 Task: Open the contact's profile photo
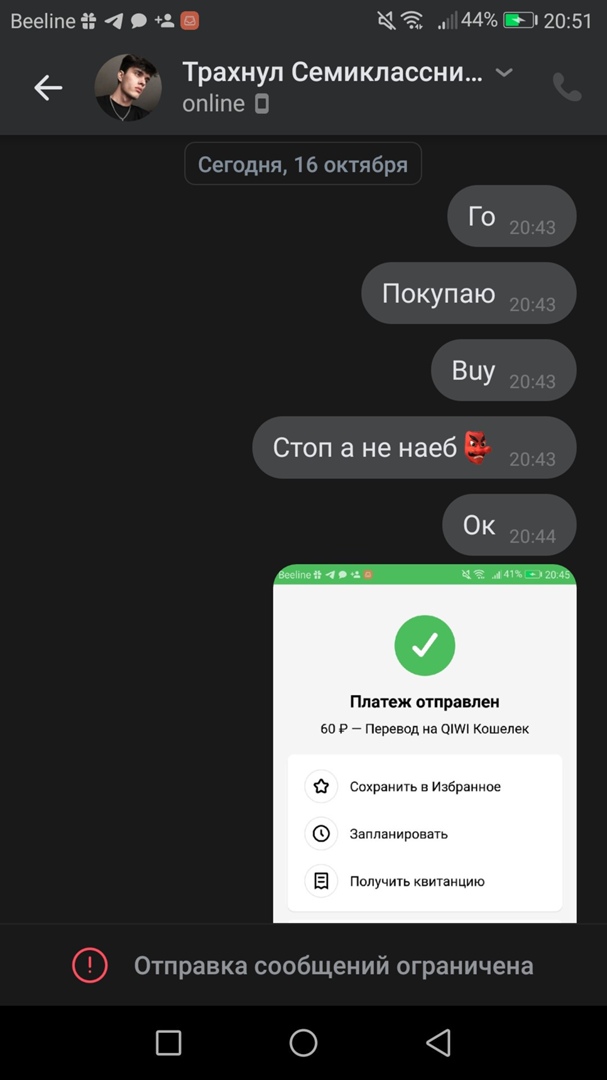click(128, 88)
